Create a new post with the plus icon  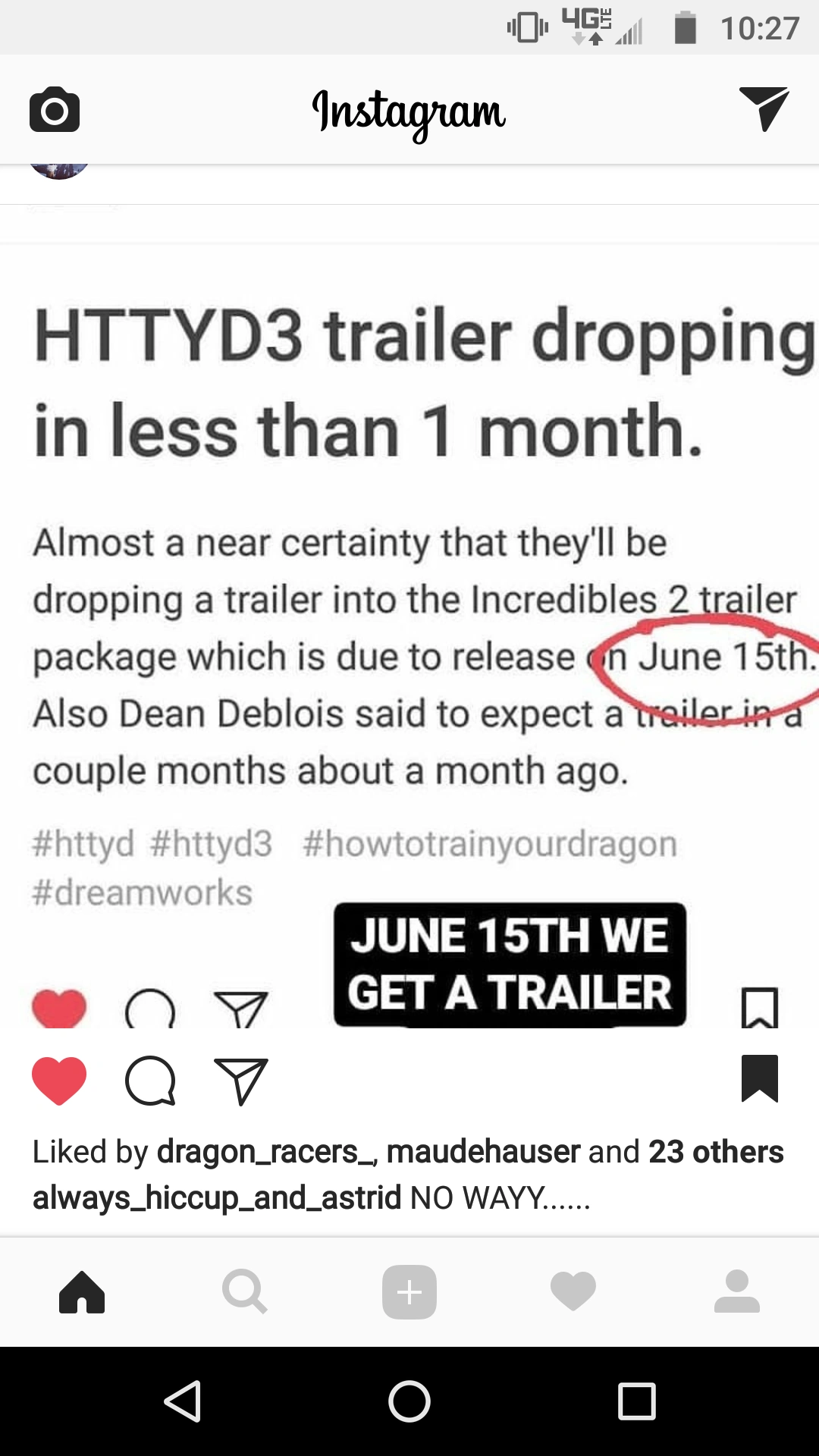click(x=409, y=1291)
